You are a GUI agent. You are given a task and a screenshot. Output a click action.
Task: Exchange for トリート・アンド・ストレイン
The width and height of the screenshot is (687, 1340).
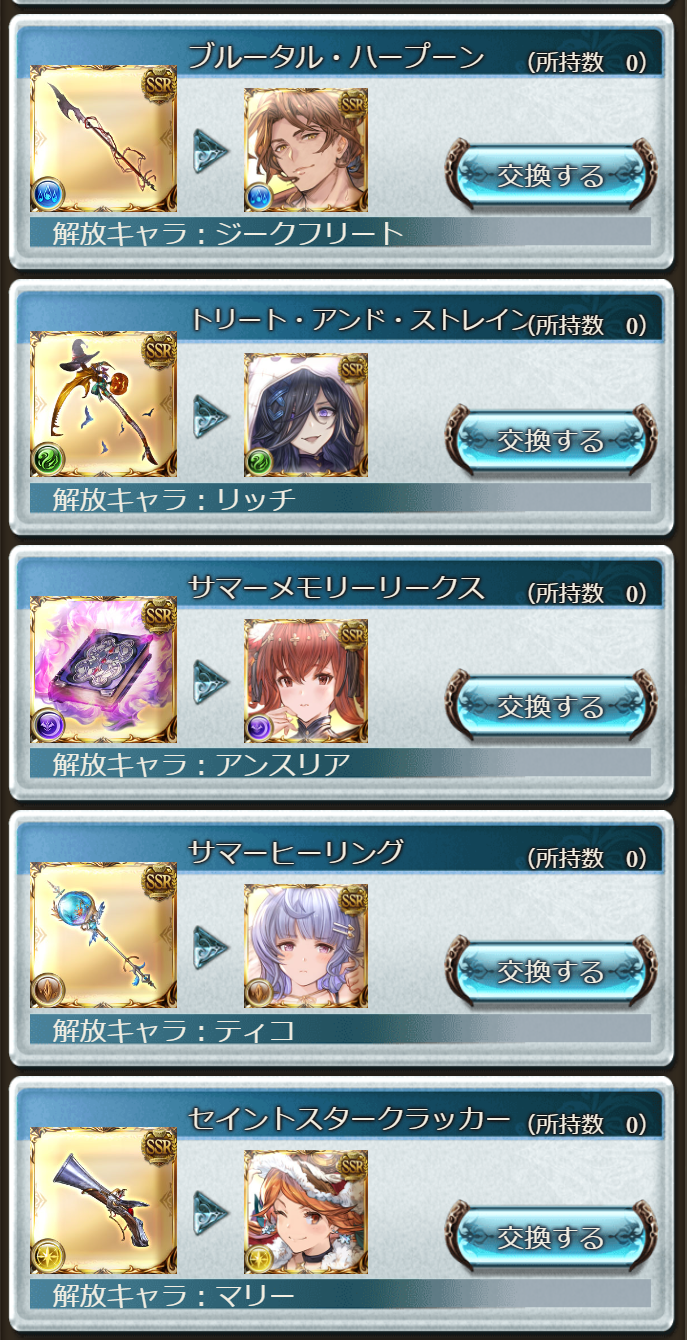(x=551, y=441)
